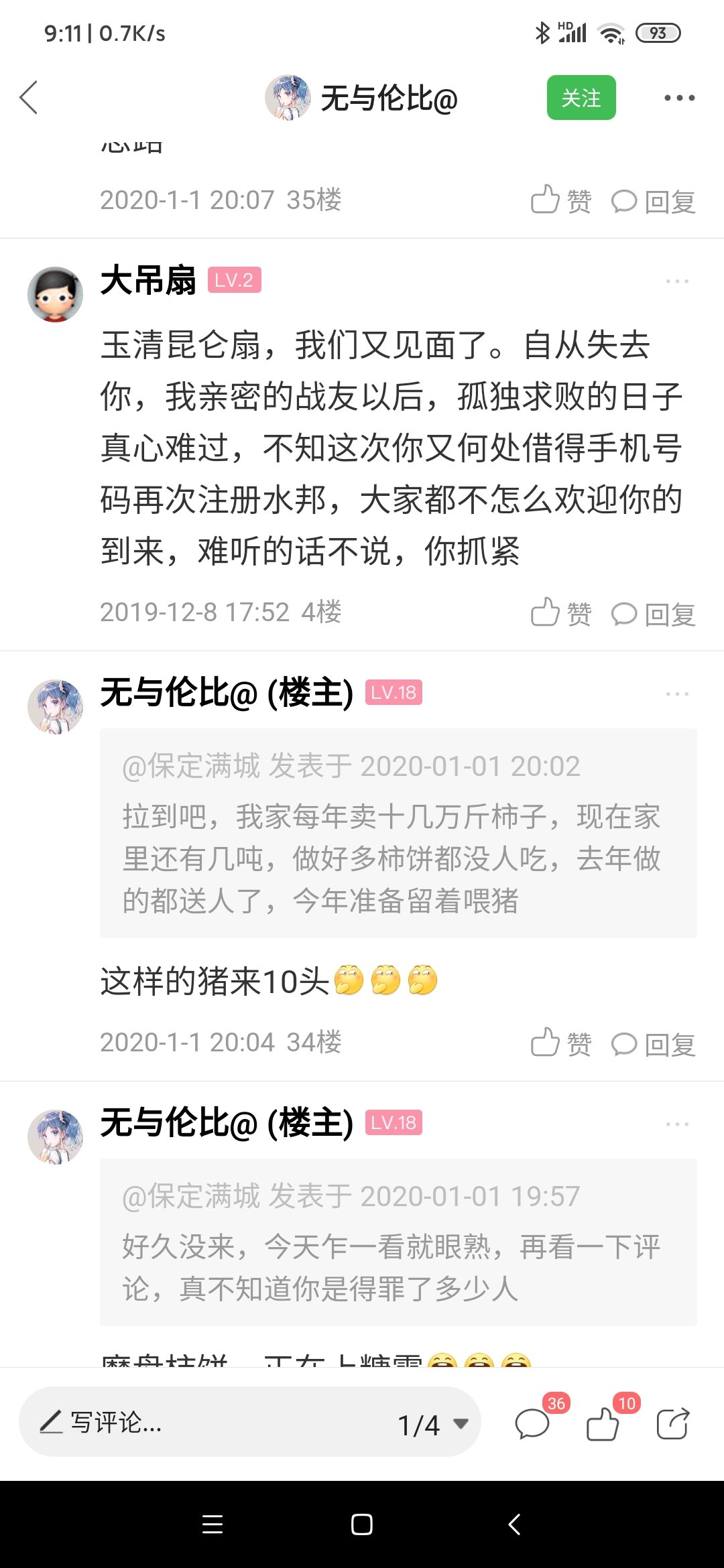Open 大吊扇's profile avatar

(x=55, y=294)
